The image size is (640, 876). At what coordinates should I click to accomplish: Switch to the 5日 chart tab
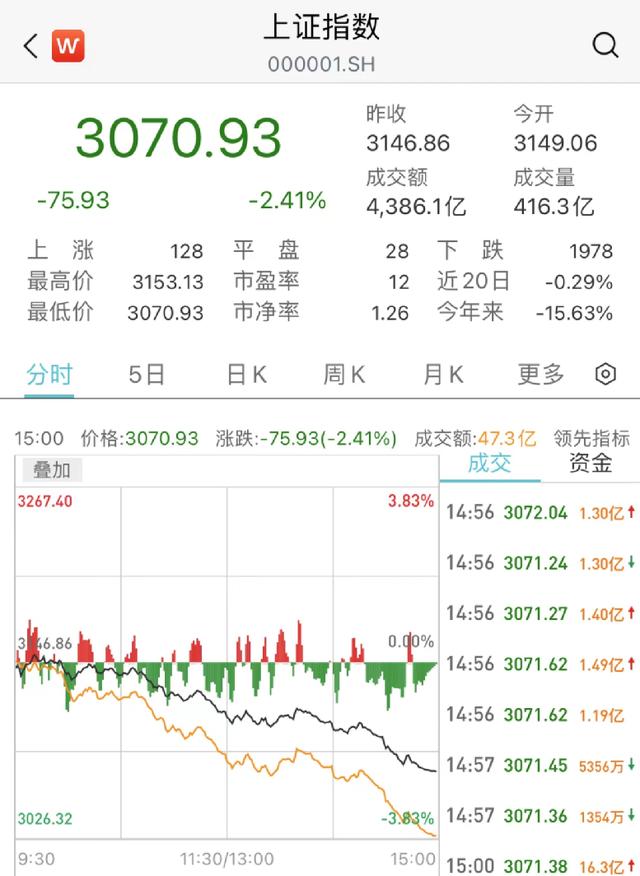coord(147,375)
